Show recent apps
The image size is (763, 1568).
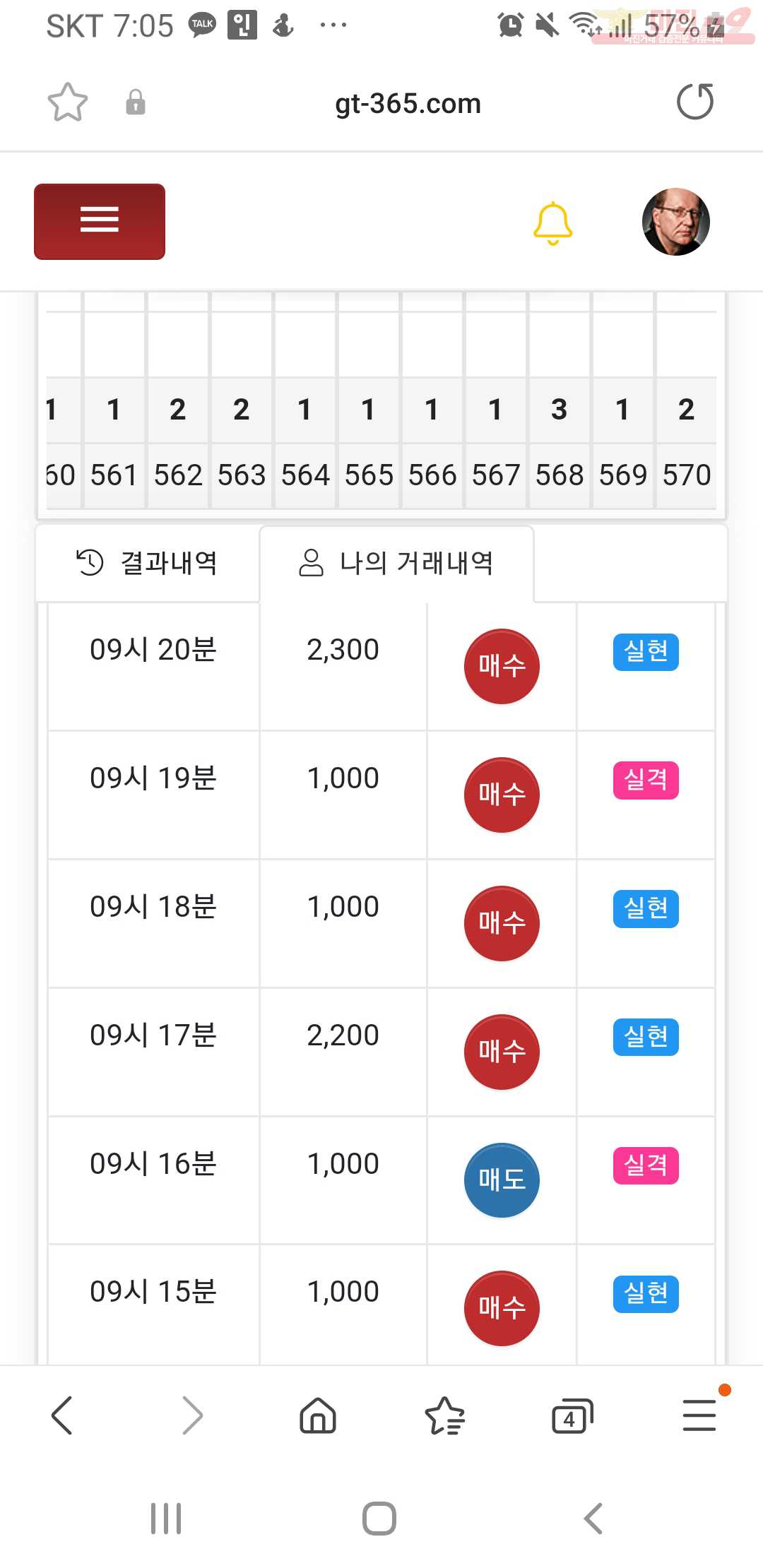tap(166, 1519)
